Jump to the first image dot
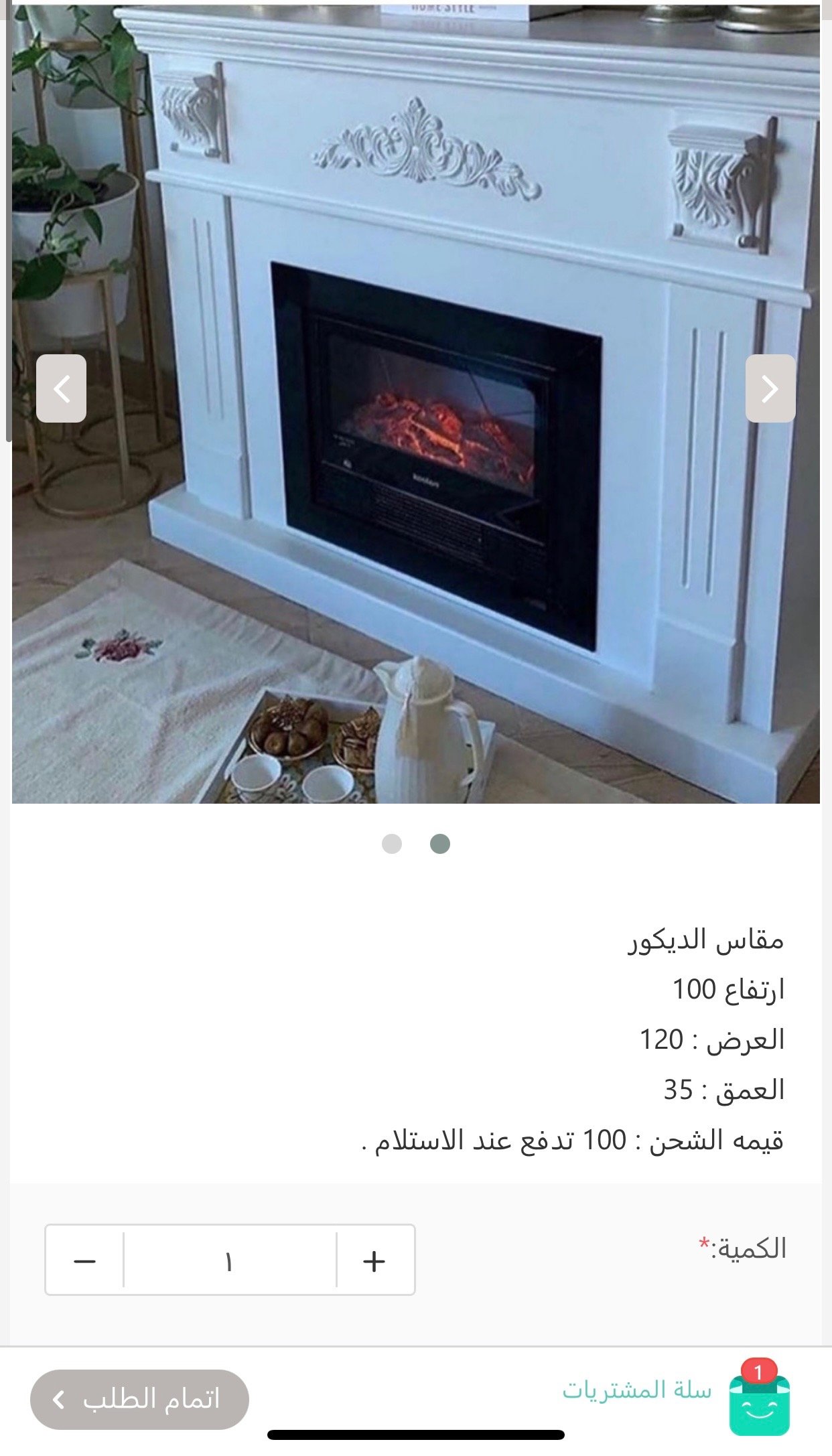 [392, 844]
